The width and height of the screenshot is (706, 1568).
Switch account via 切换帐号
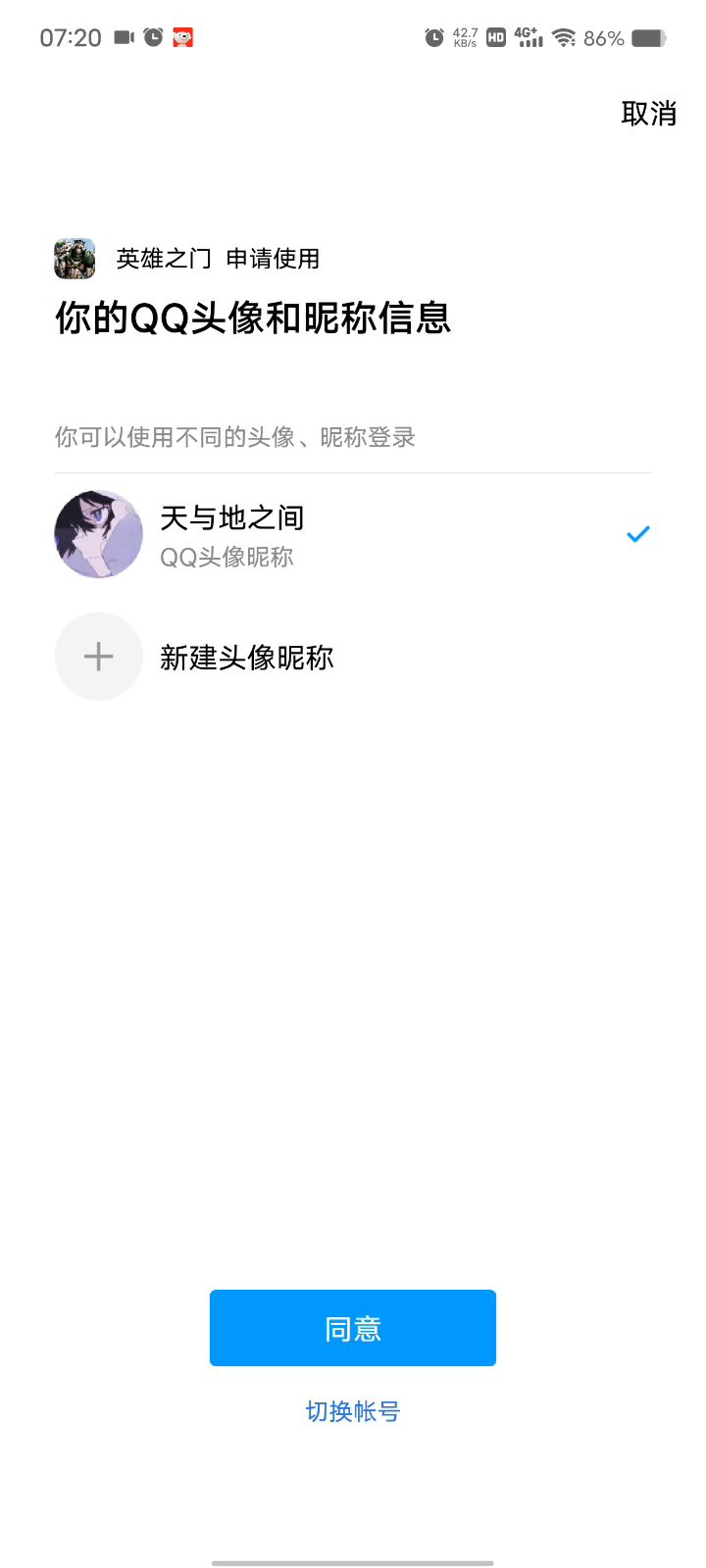pyautogui.click(x=352, y=1411)
